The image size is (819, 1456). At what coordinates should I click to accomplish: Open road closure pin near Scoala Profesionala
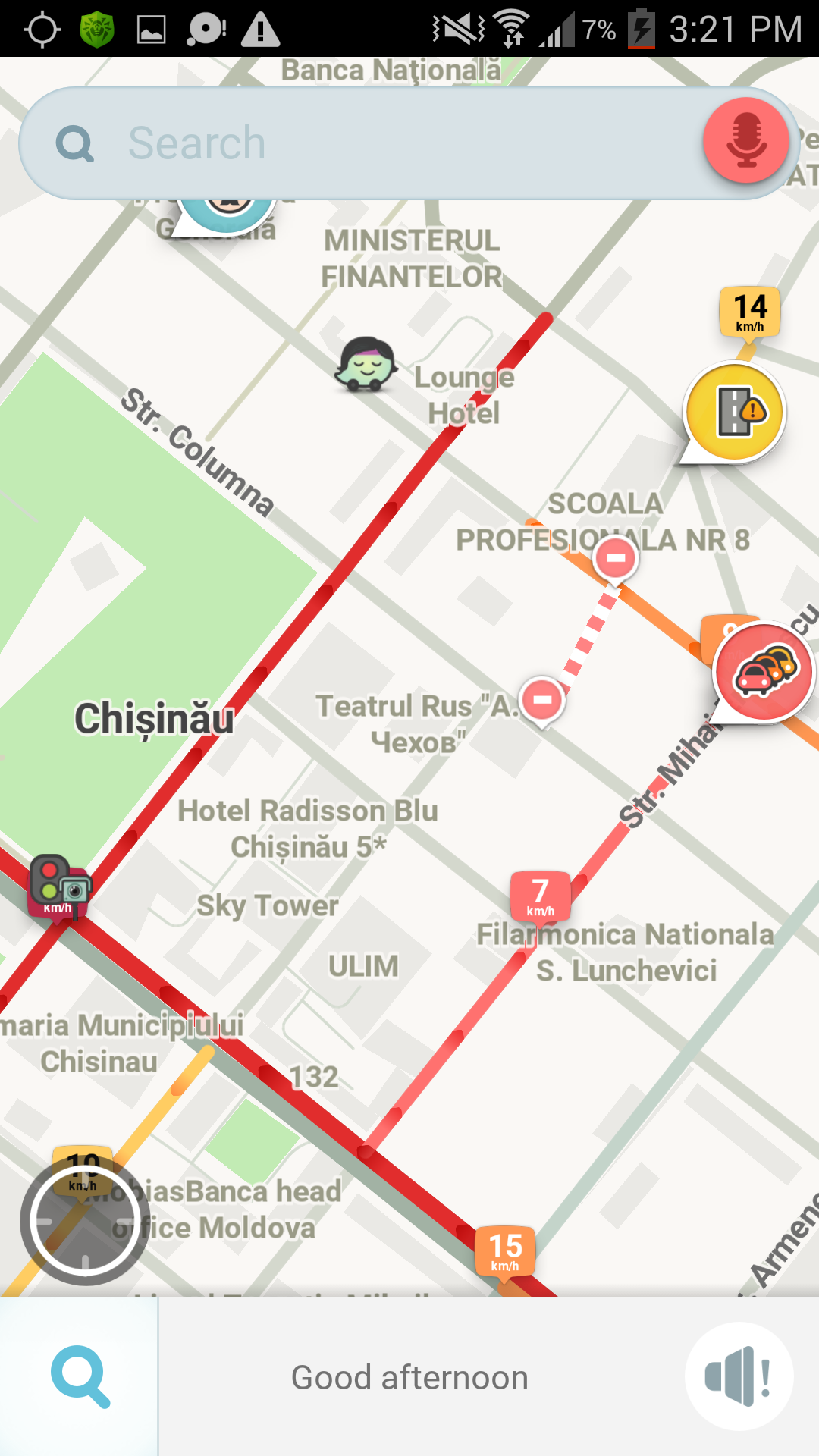616,558
